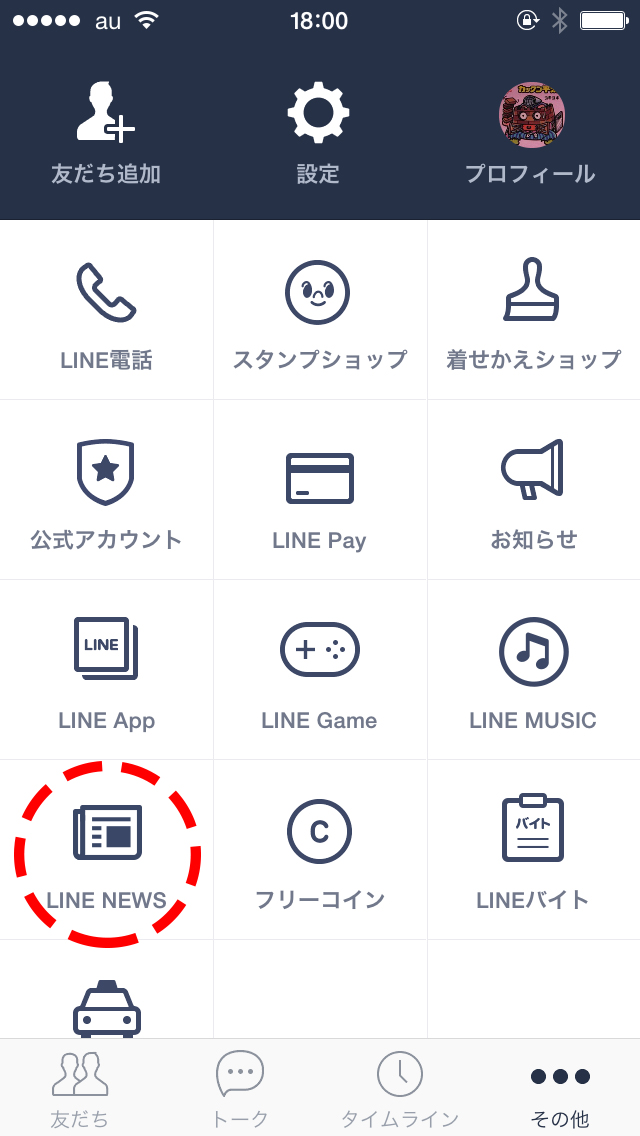
Task: Switch to the タイムライン tab
Action: [x=400, y=1088]
